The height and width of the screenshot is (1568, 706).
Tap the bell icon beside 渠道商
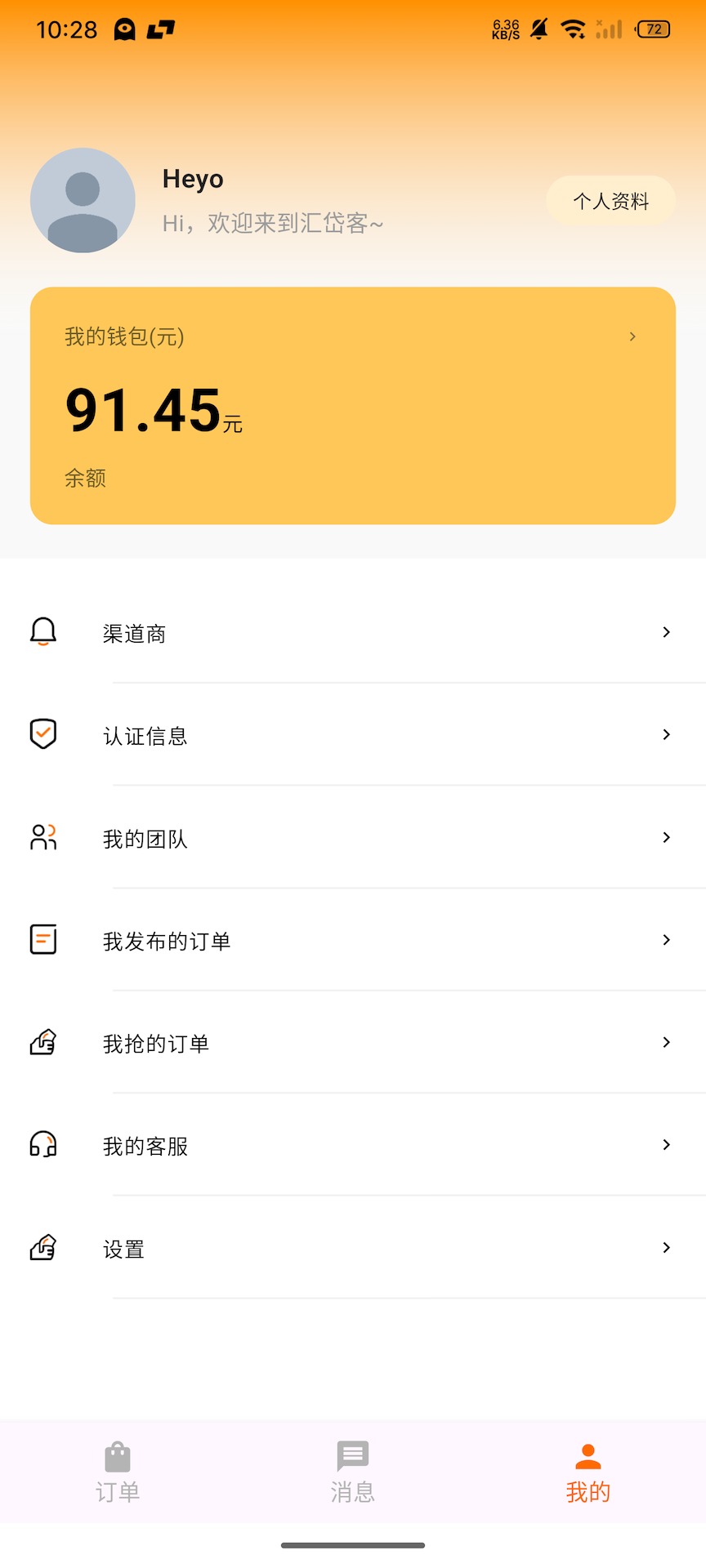(x=42, y=631)
